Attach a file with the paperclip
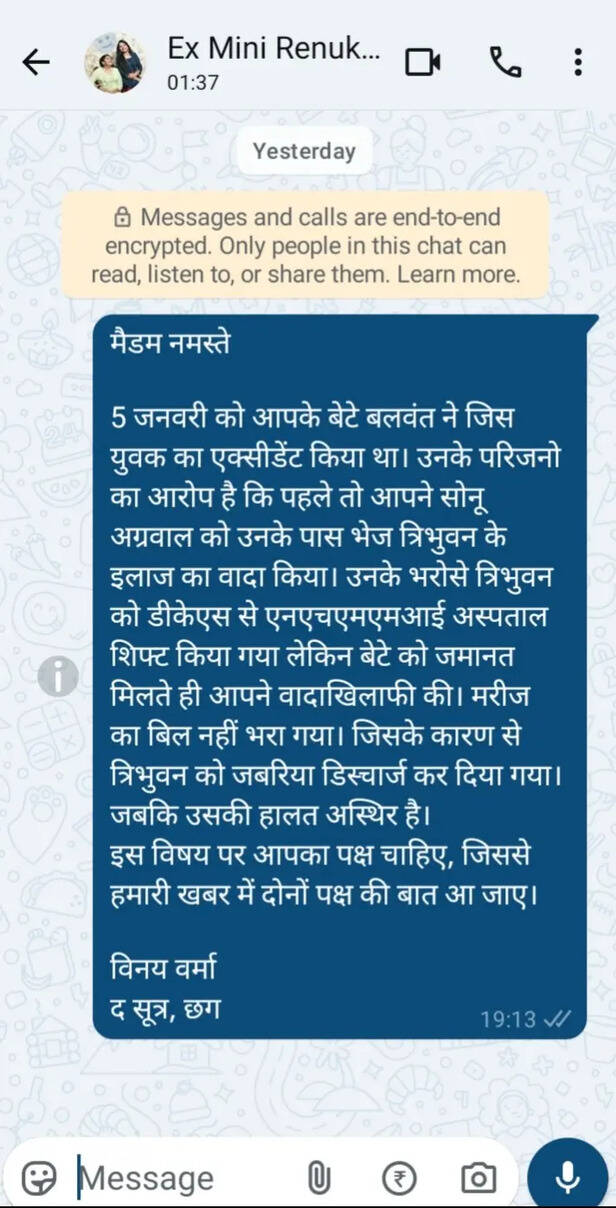The image size is (616, 1208). pyautogui.click(x=318, y=1178)
